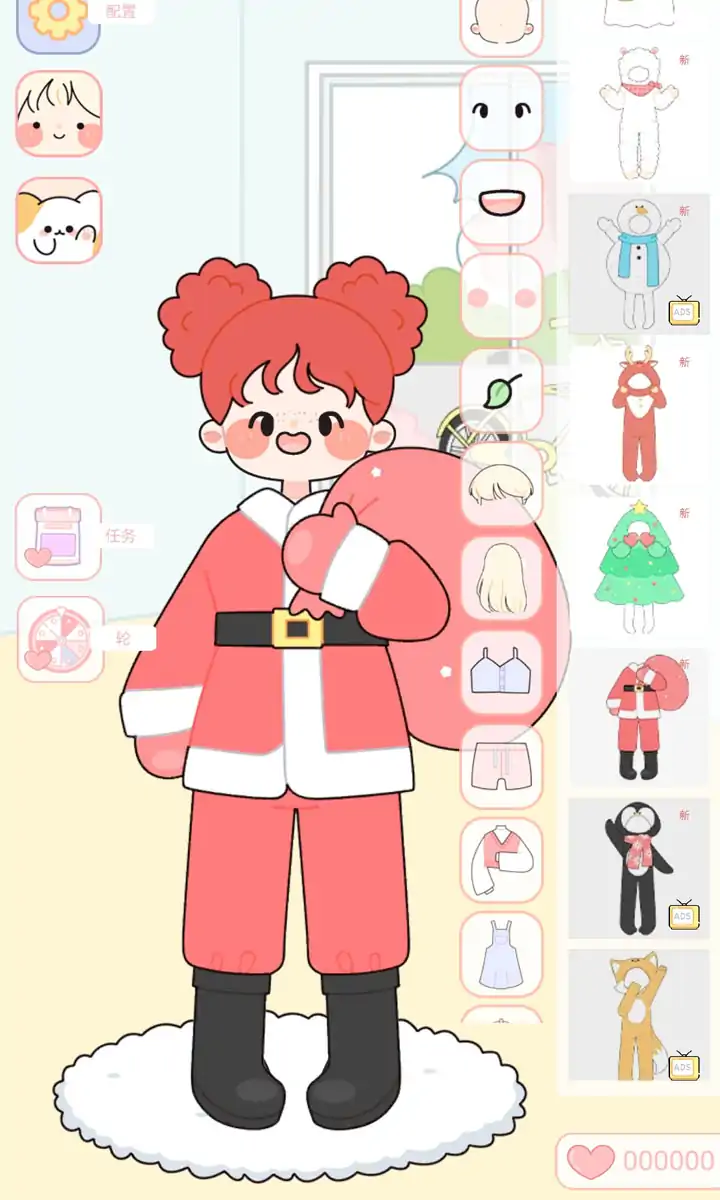This screenshot has width=720, height=1200.
Task: Select the overall dress category
Action: (501, 954)
